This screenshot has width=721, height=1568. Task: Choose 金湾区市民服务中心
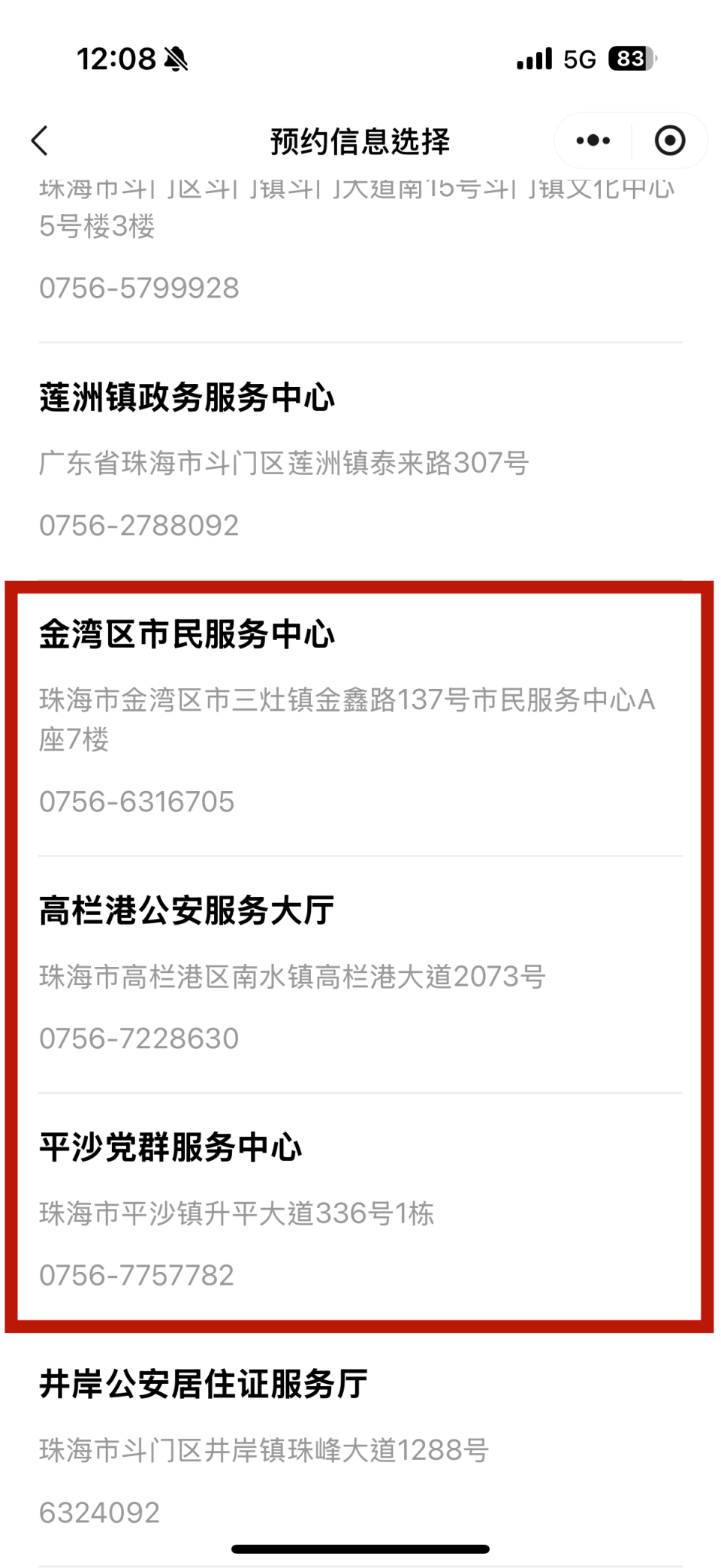tap(187, 635)
